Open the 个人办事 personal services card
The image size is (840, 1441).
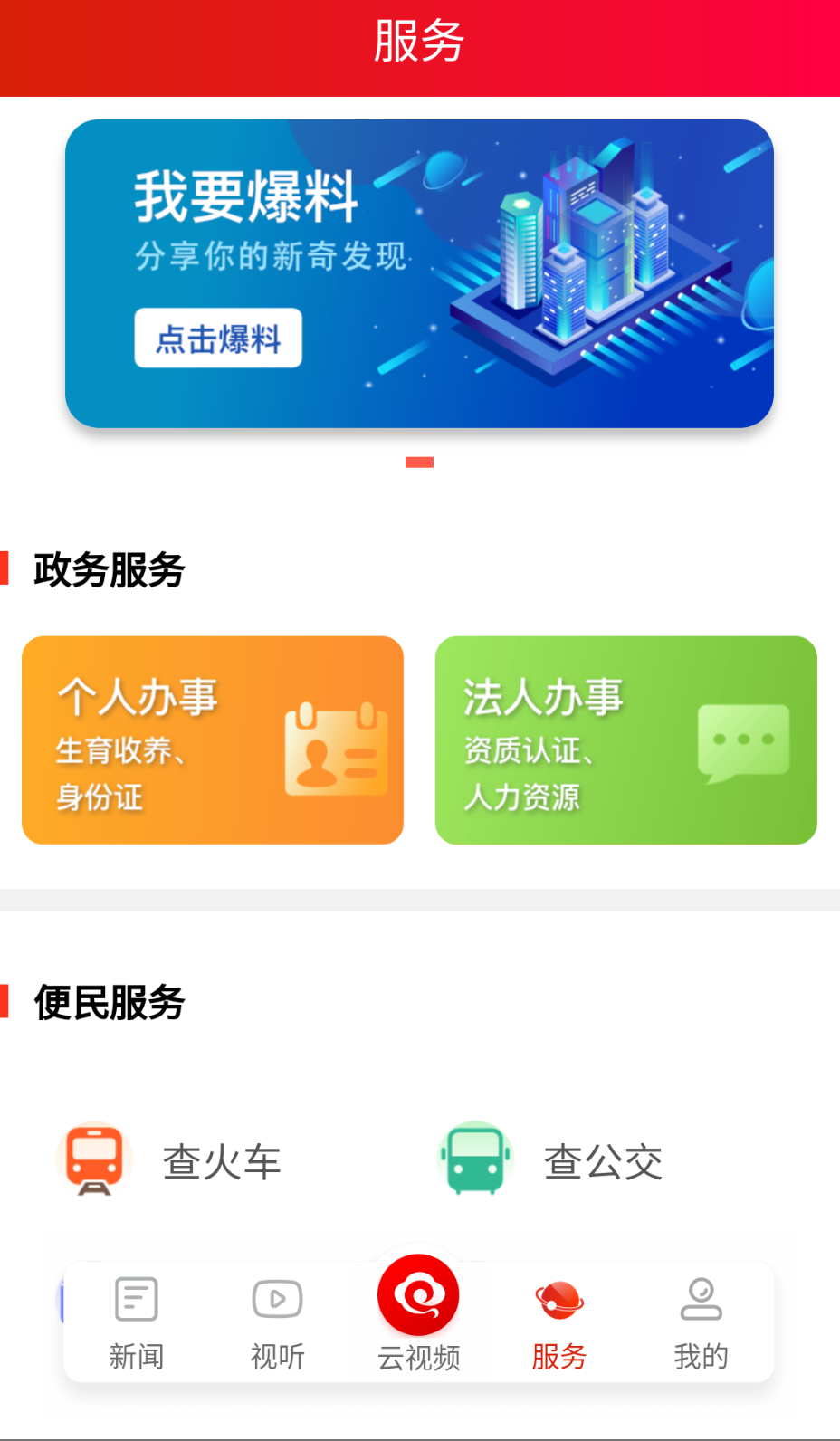pyautogui.click(x=213, y=740)
